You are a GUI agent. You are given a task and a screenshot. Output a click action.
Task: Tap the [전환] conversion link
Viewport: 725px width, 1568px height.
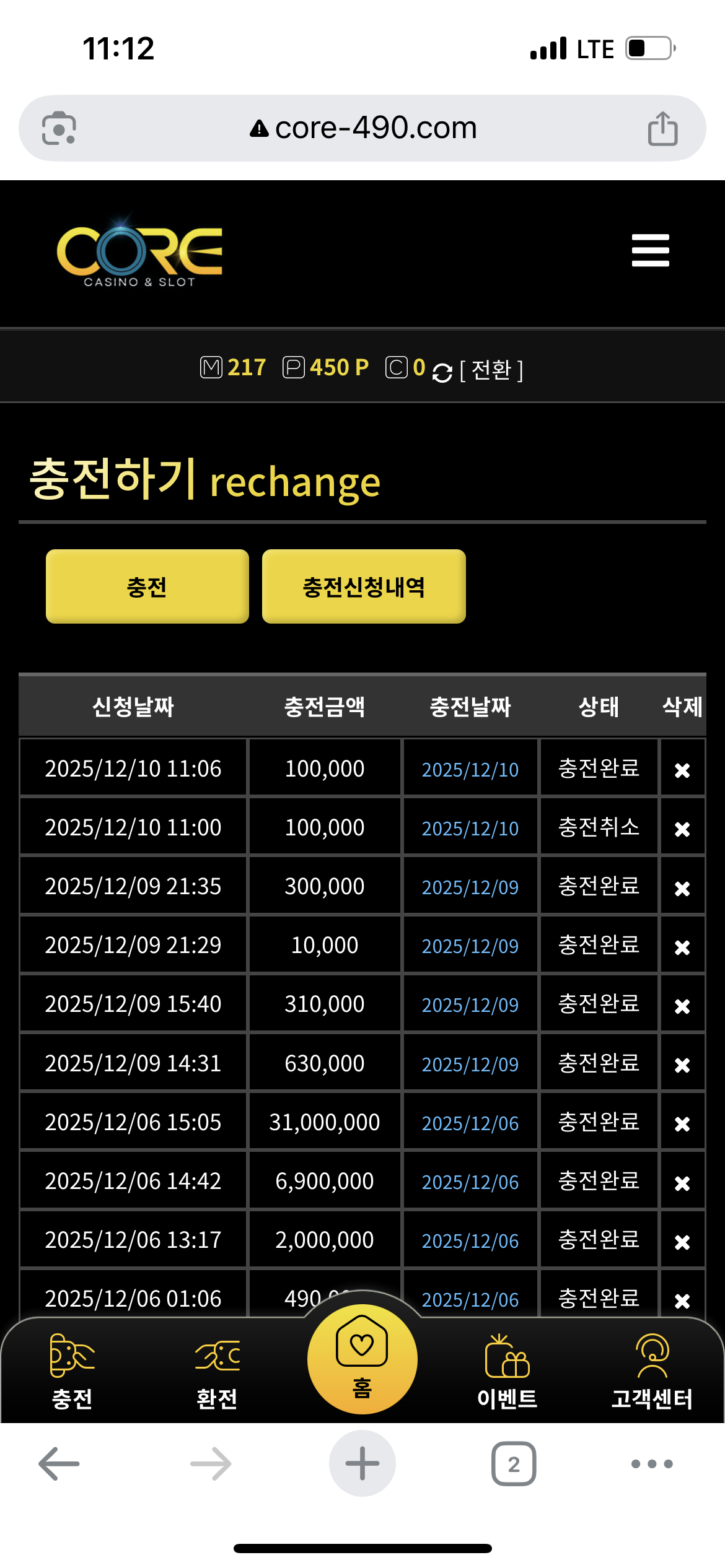click(x=491, y=370)
